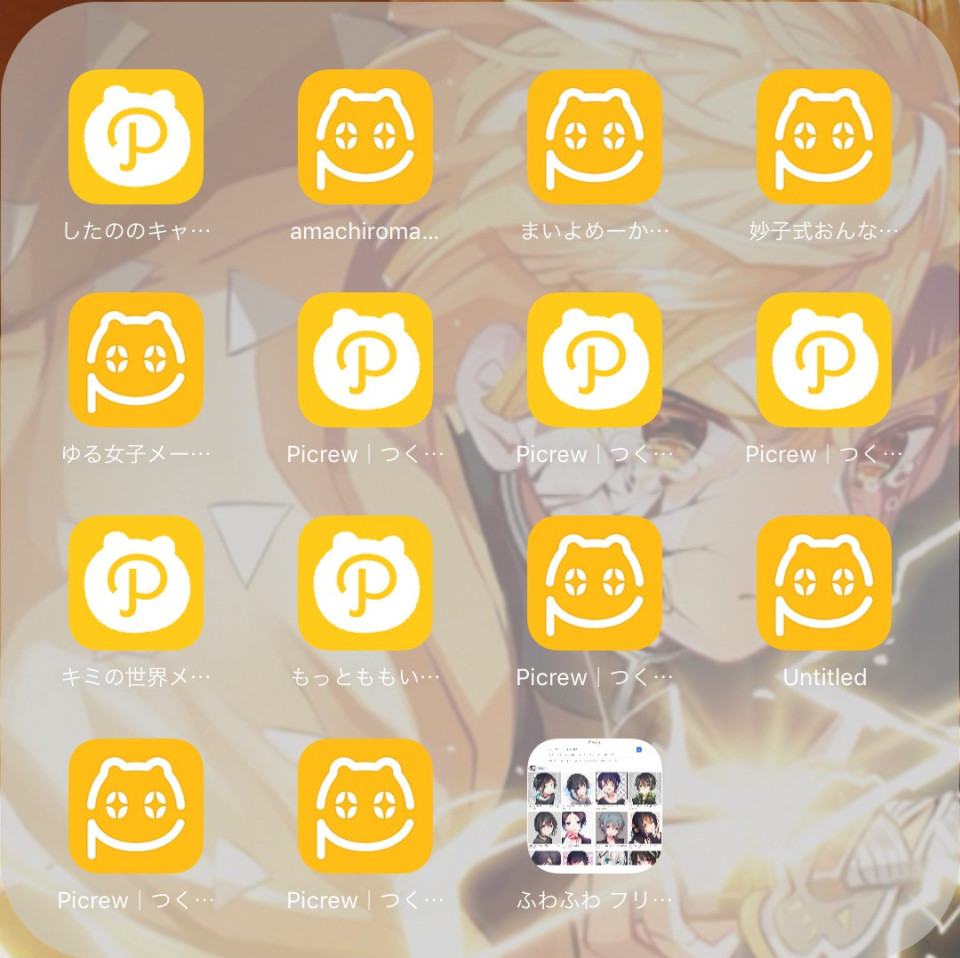Launch the もっとももい… shortcut
The height and width of the screenshot is (958, 960).
365,583
